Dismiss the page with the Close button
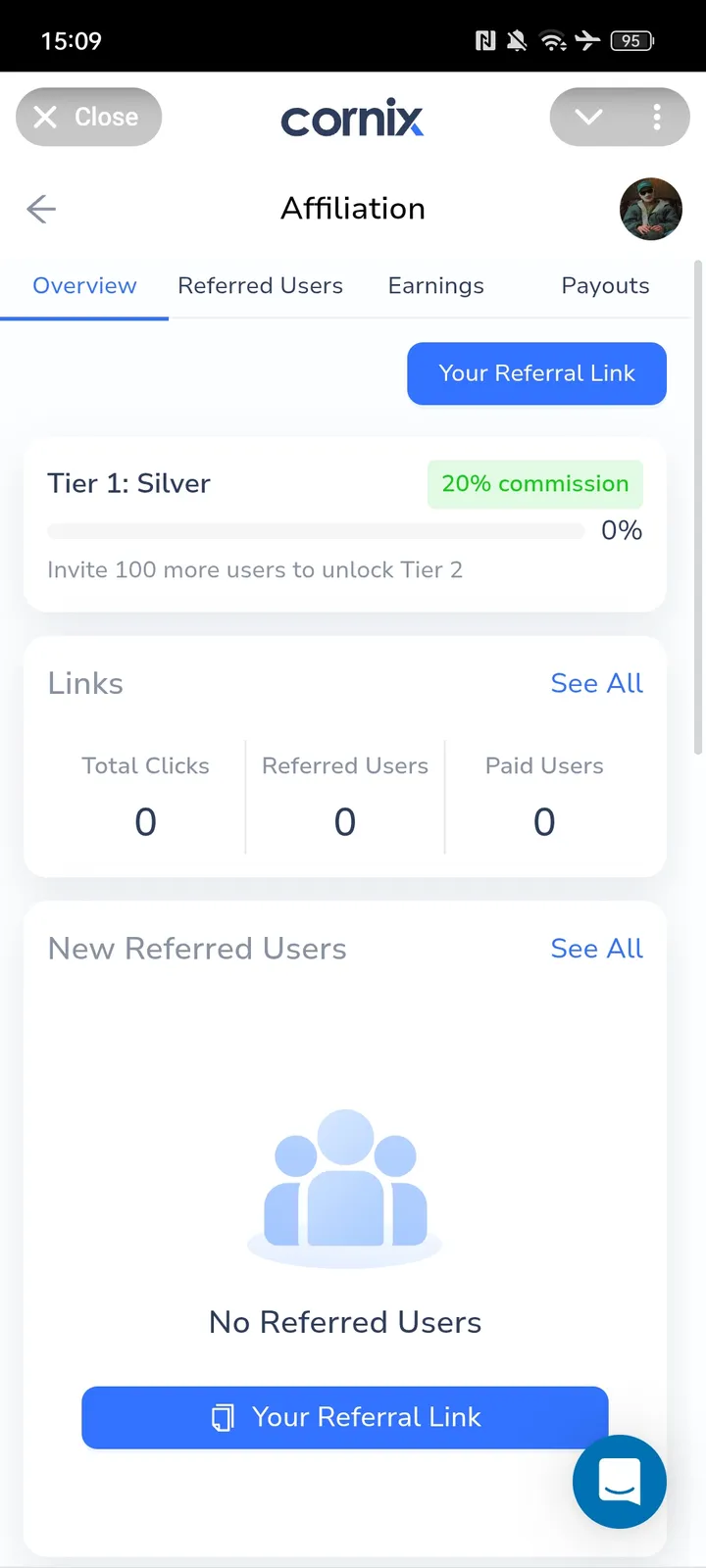This screenshot has height=1568, width=706. [88, 117]
